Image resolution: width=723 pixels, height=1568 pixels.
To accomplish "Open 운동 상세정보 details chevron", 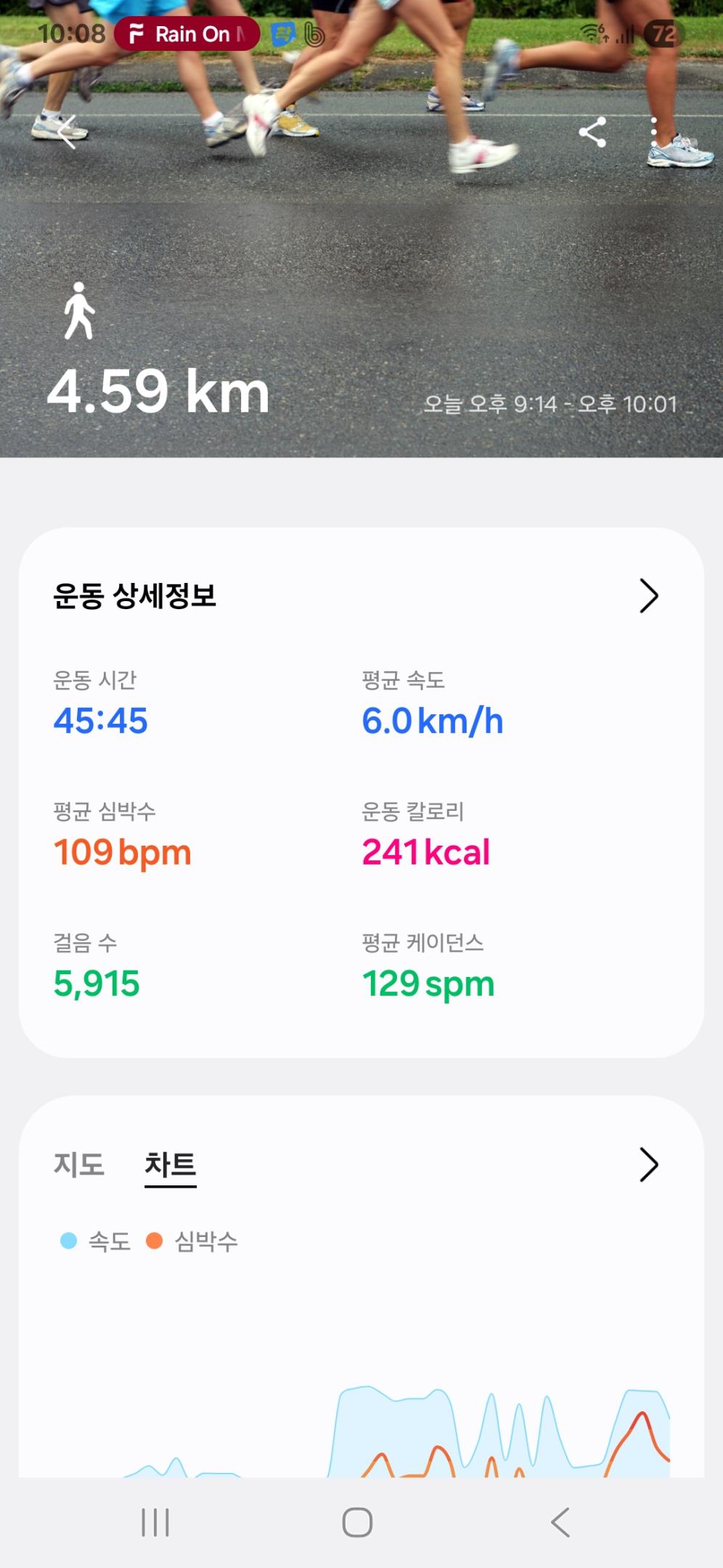I will (648, 596).
